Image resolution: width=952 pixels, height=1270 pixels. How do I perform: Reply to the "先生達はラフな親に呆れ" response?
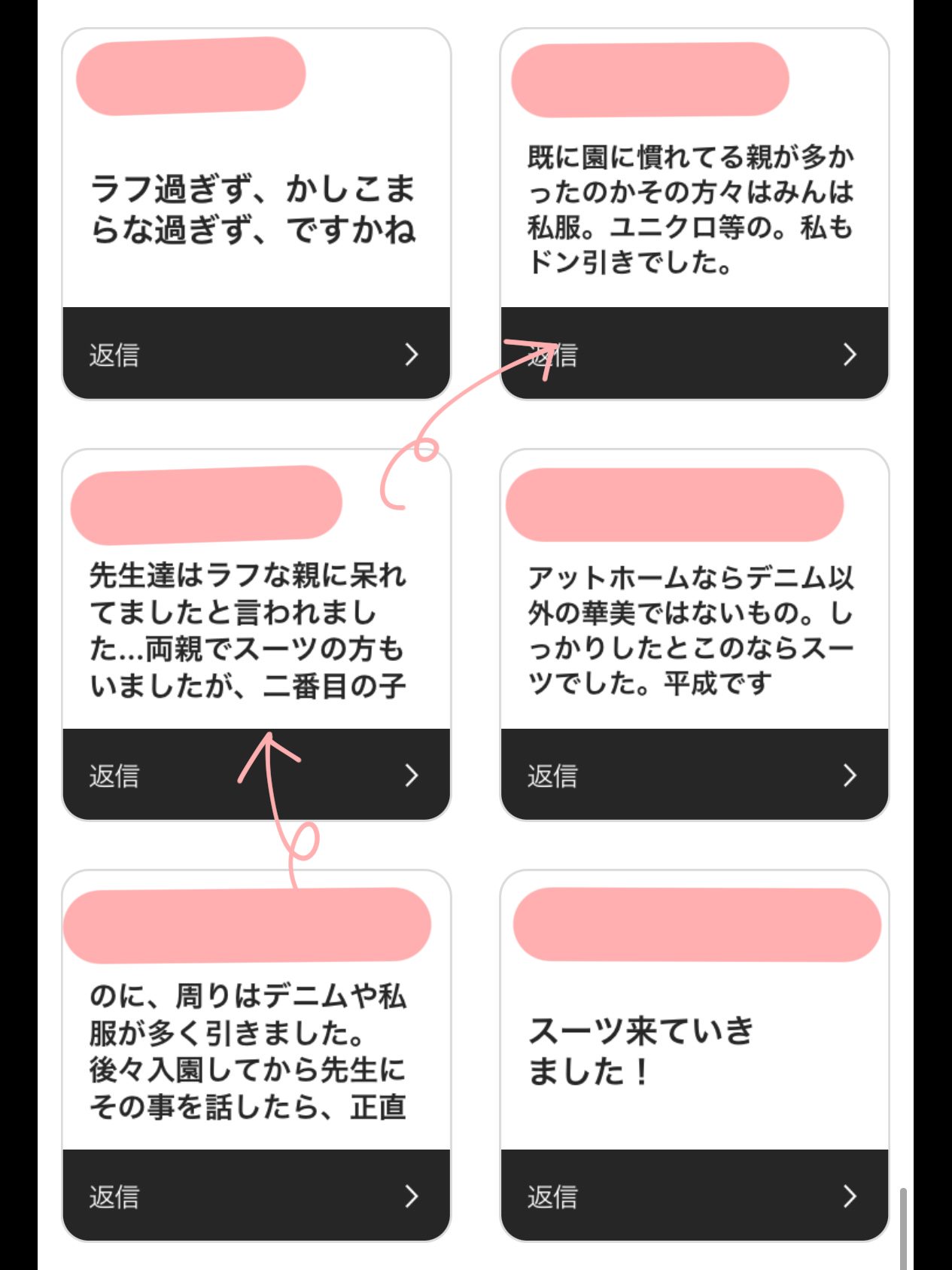pos(256,775)
